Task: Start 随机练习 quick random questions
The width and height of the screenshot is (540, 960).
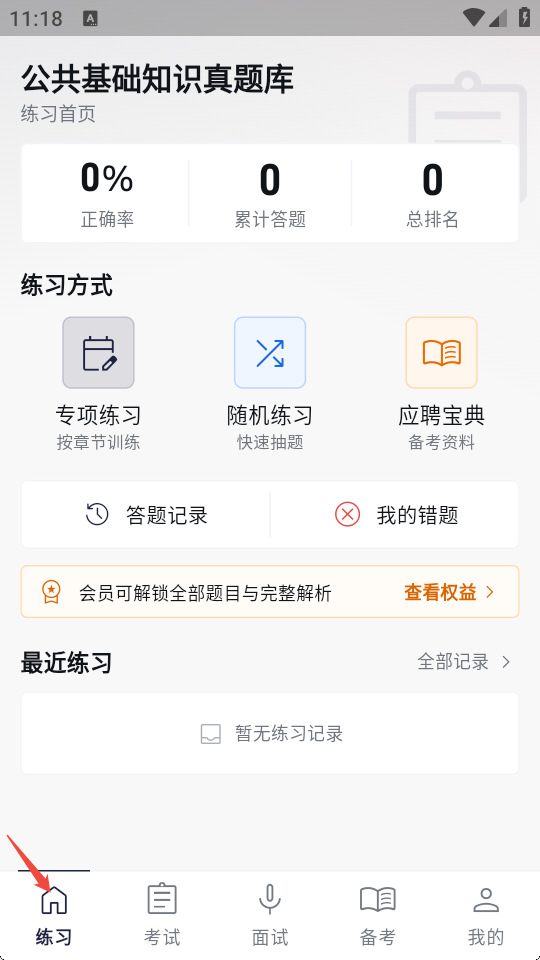Action: (270, 384)
